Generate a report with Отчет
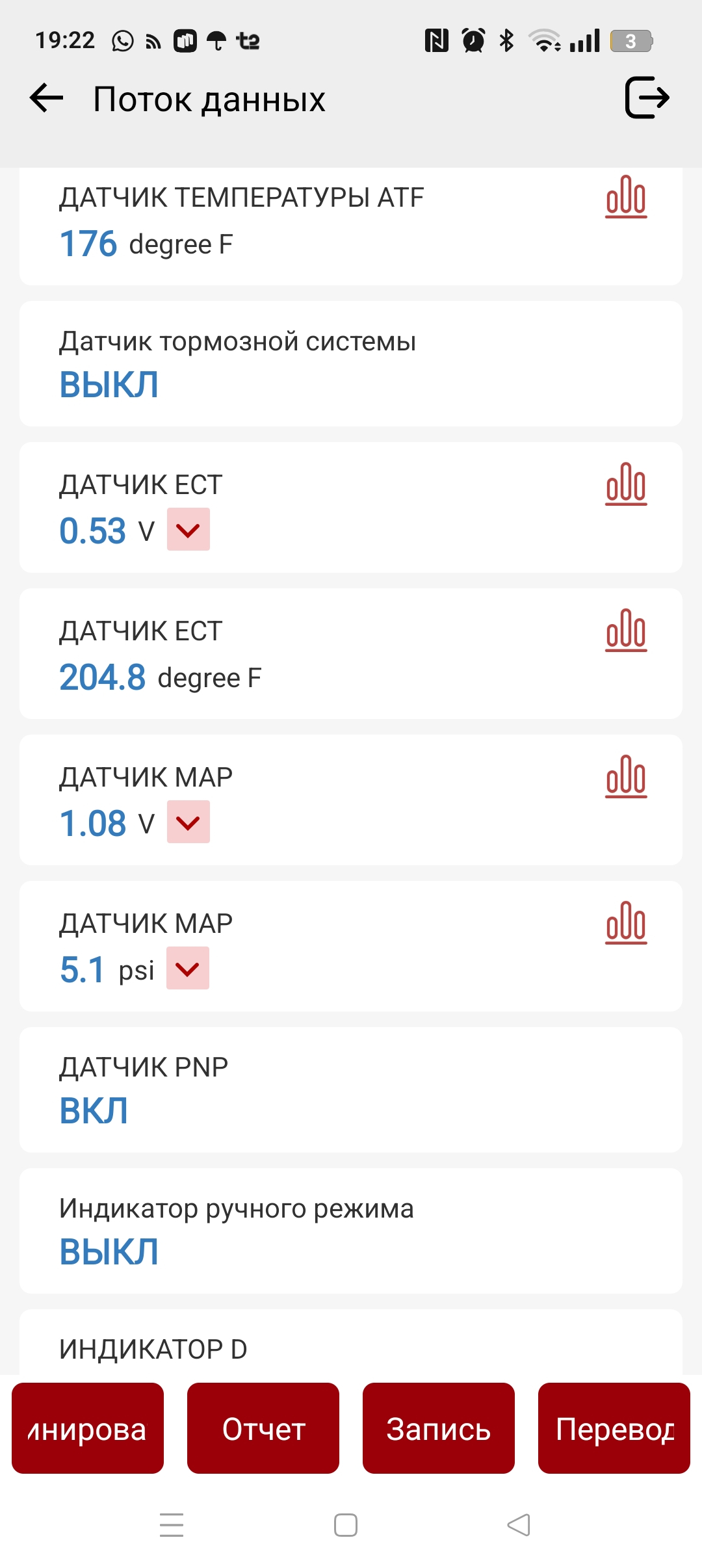 click(x=263, y=1428)
